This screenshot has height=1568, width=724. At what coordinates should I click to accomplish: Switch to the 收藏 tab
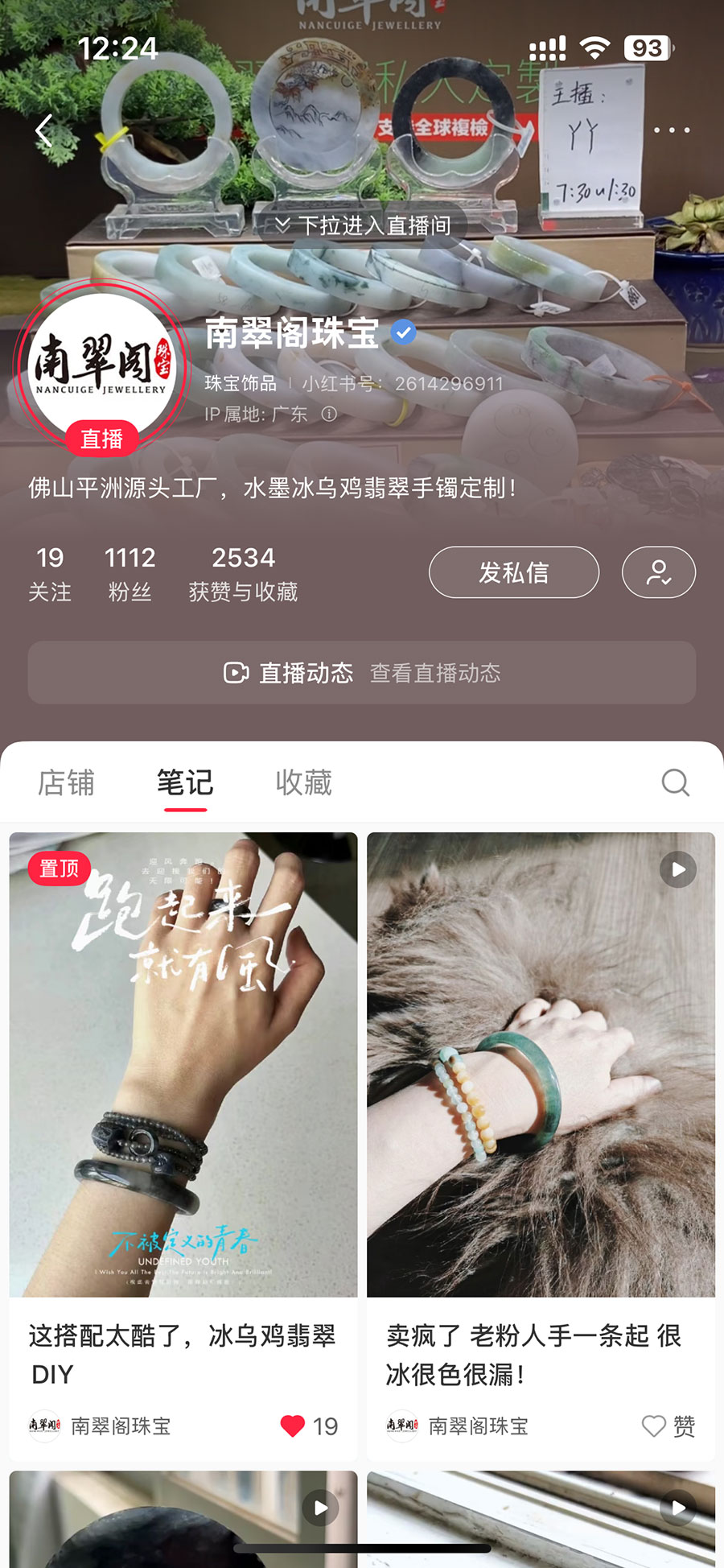303,782
